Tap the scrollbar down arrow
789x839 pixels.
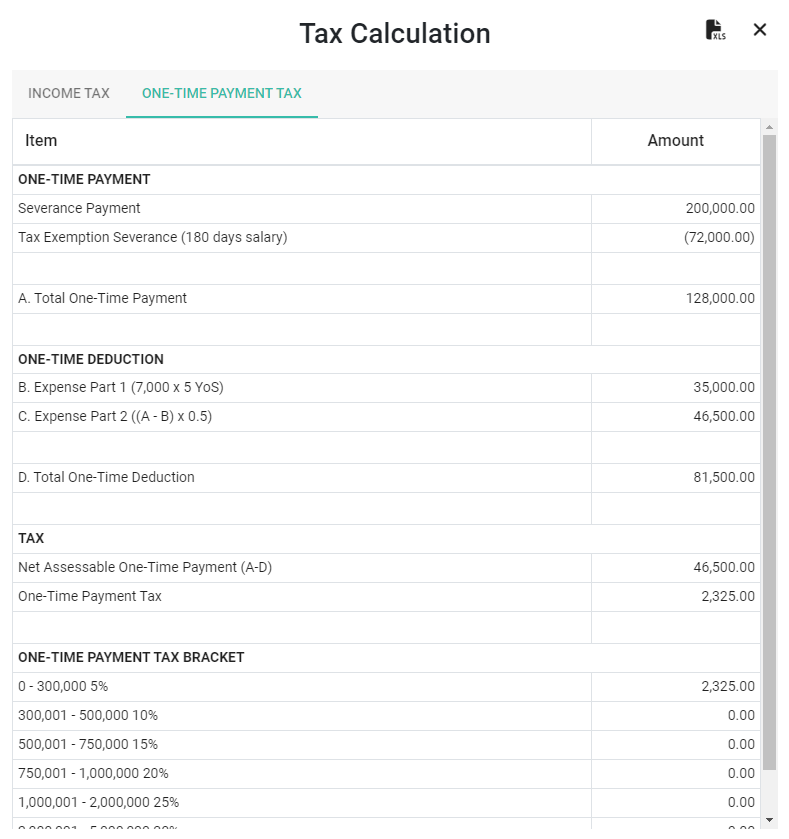(769, 820)
